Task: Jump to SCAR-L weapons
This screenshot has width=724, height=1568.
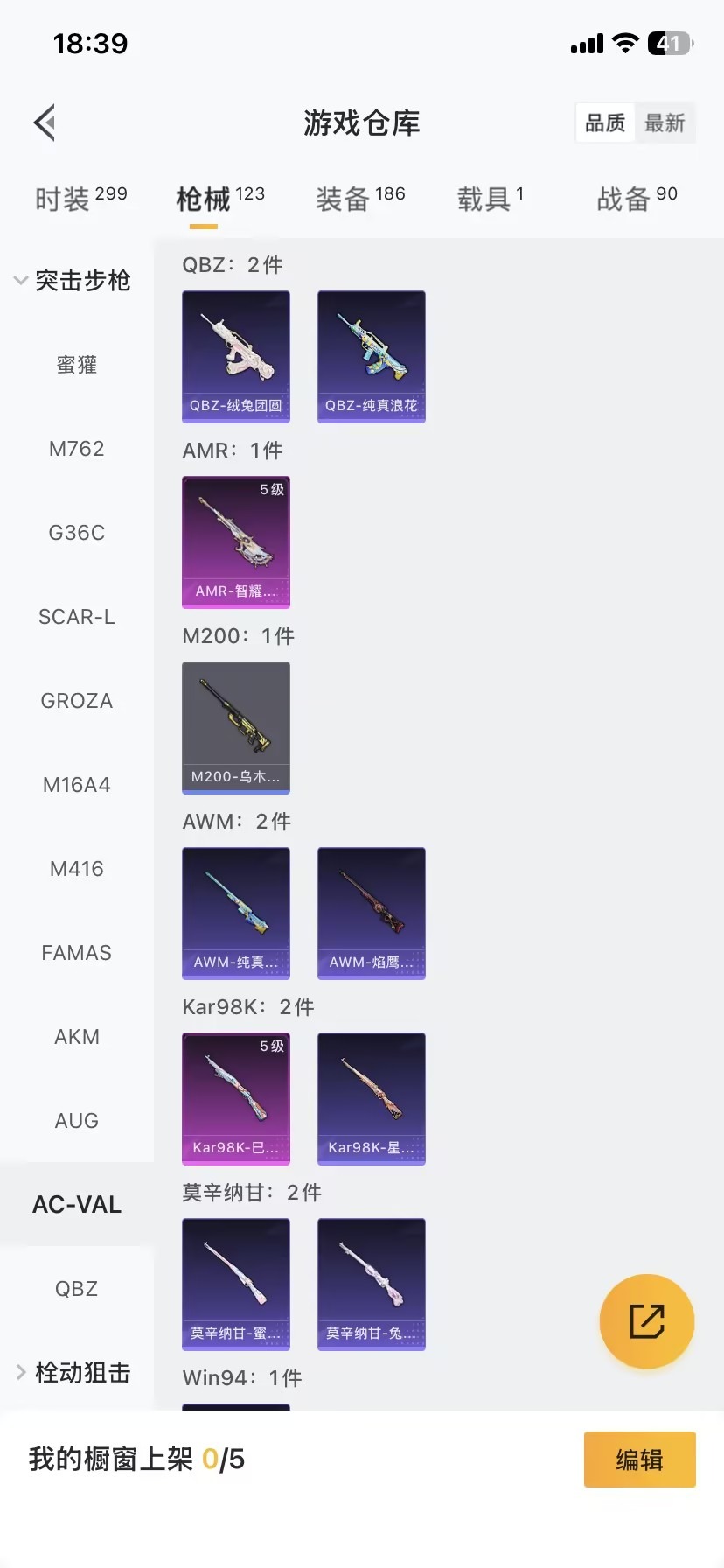Action: coord(77,617)
